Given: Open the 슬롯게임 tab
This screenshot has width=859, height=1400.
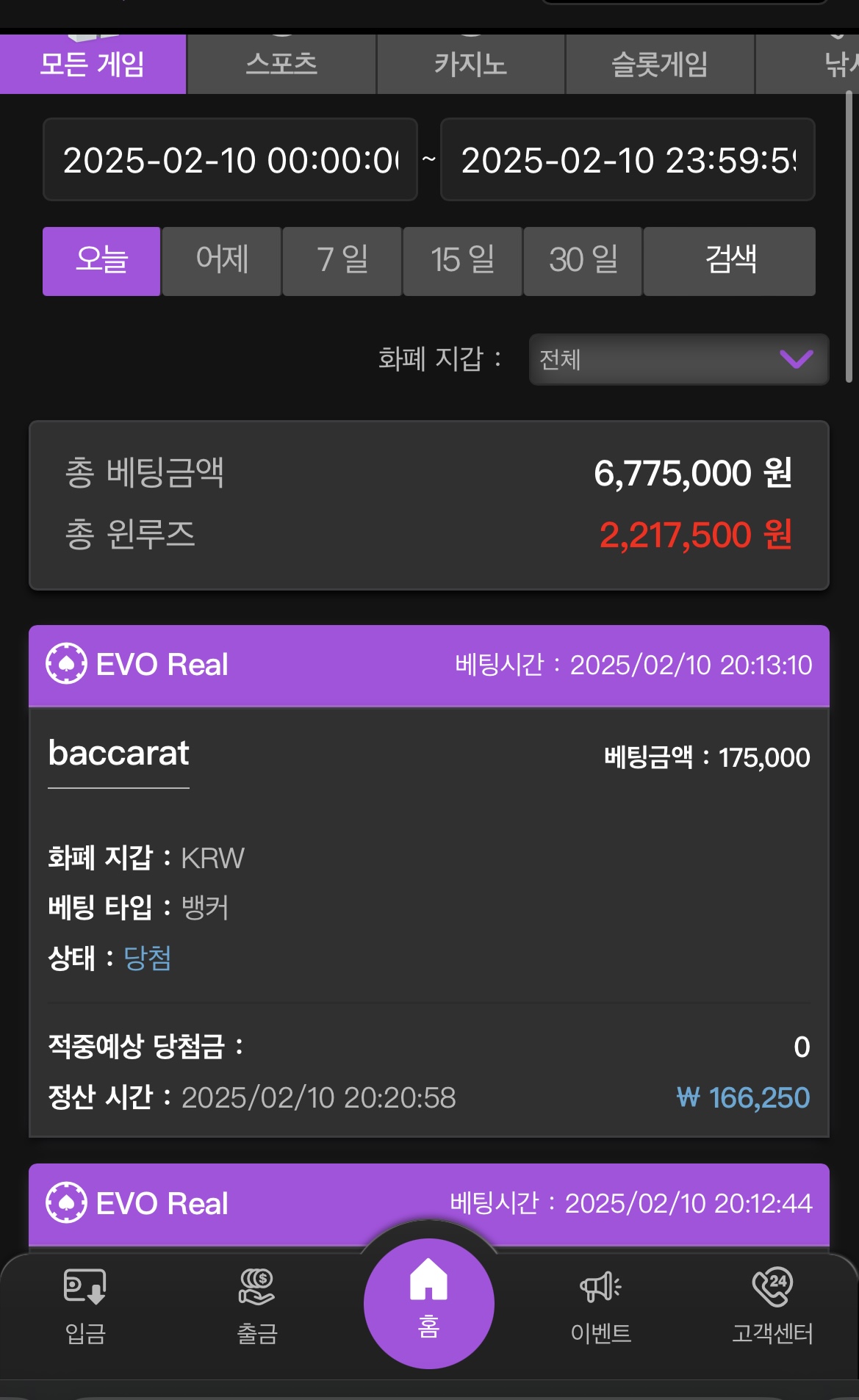Looking at the screenshot, I should click(660, 64).
